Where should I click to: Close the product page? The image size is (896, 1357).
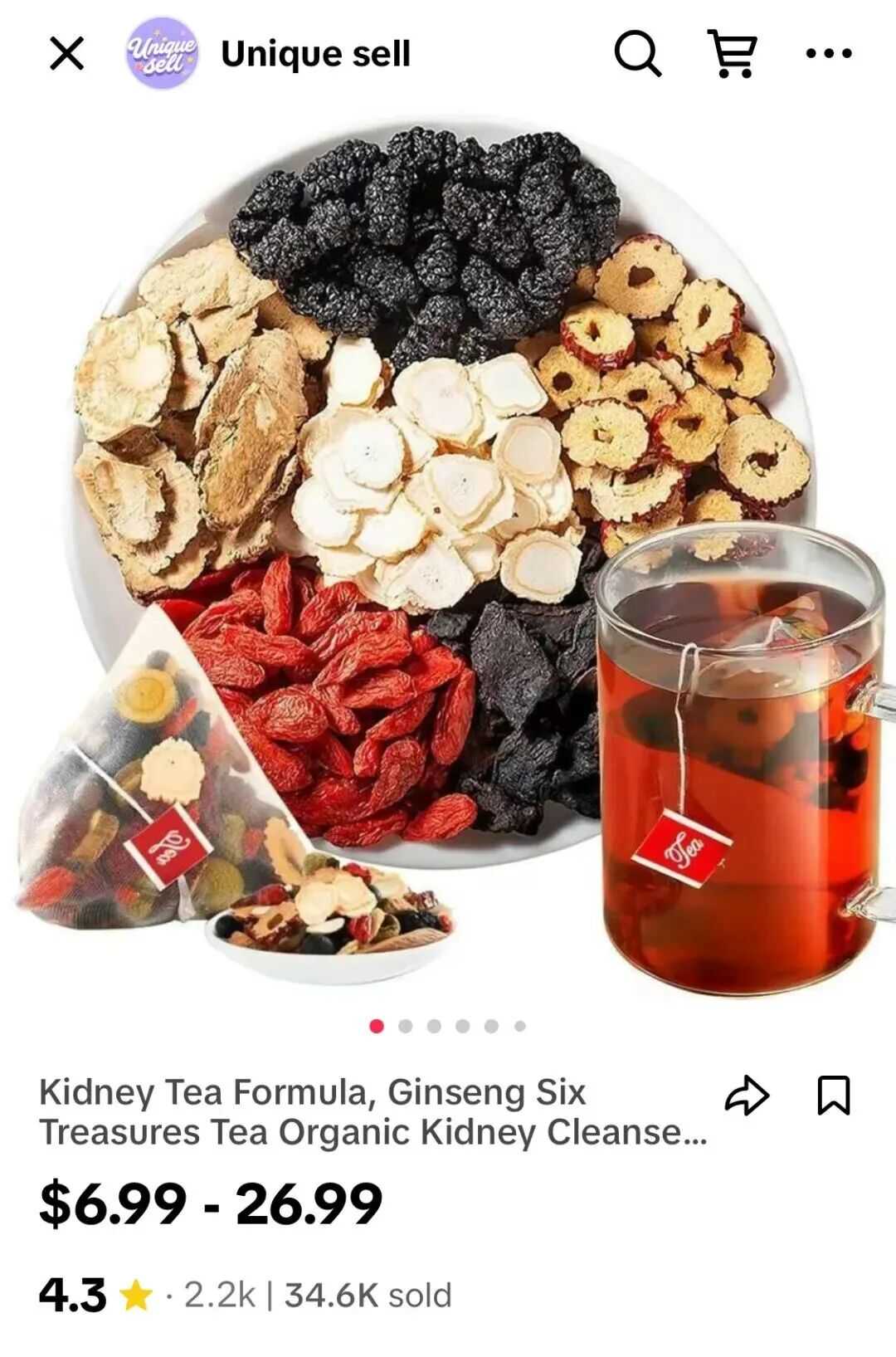pos(66,54)
